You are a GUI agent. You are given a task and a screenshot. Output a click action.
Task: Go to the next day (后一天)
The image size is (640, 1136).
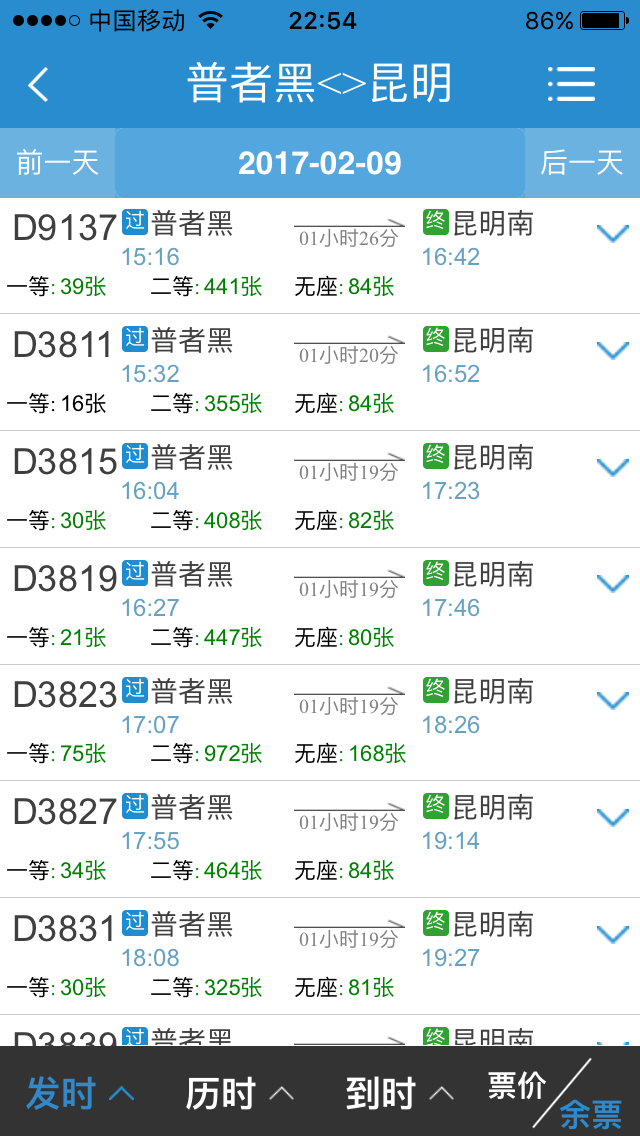(582, 163)
